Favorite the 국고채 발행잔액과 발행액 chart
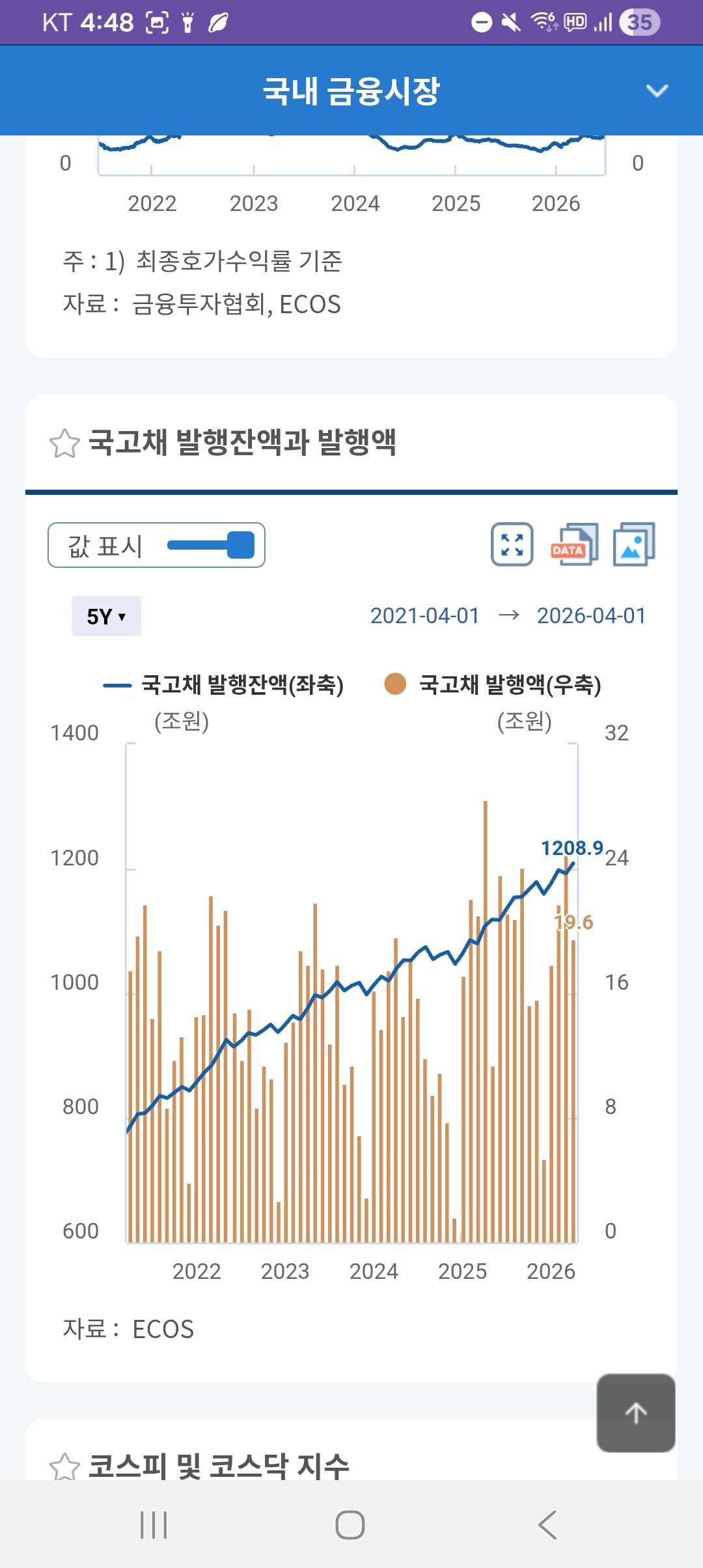The image size is (703, 1568). (x=64, y=443)
